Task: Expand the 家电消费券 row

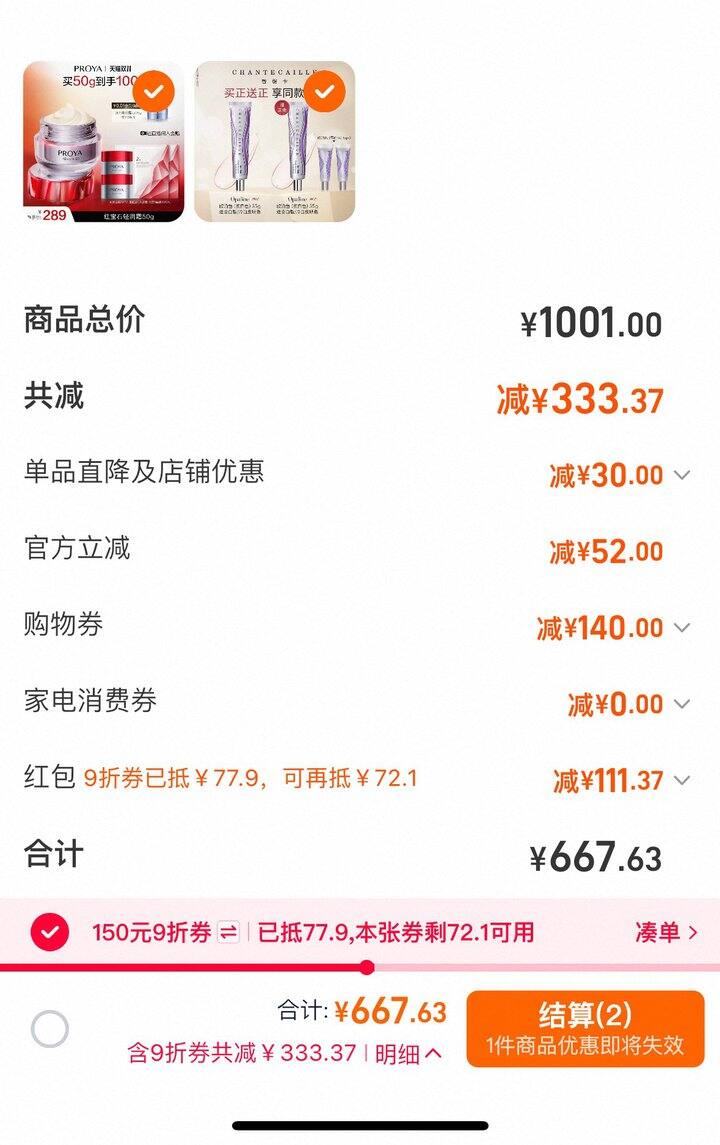Action: (x=682, y=704)
